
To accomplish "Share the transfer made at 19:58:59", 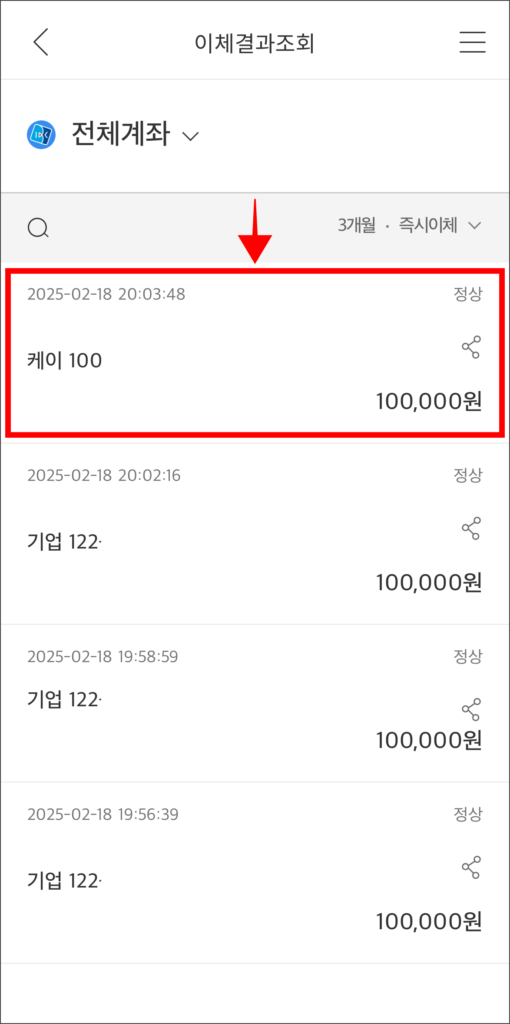I will point(471,709).
